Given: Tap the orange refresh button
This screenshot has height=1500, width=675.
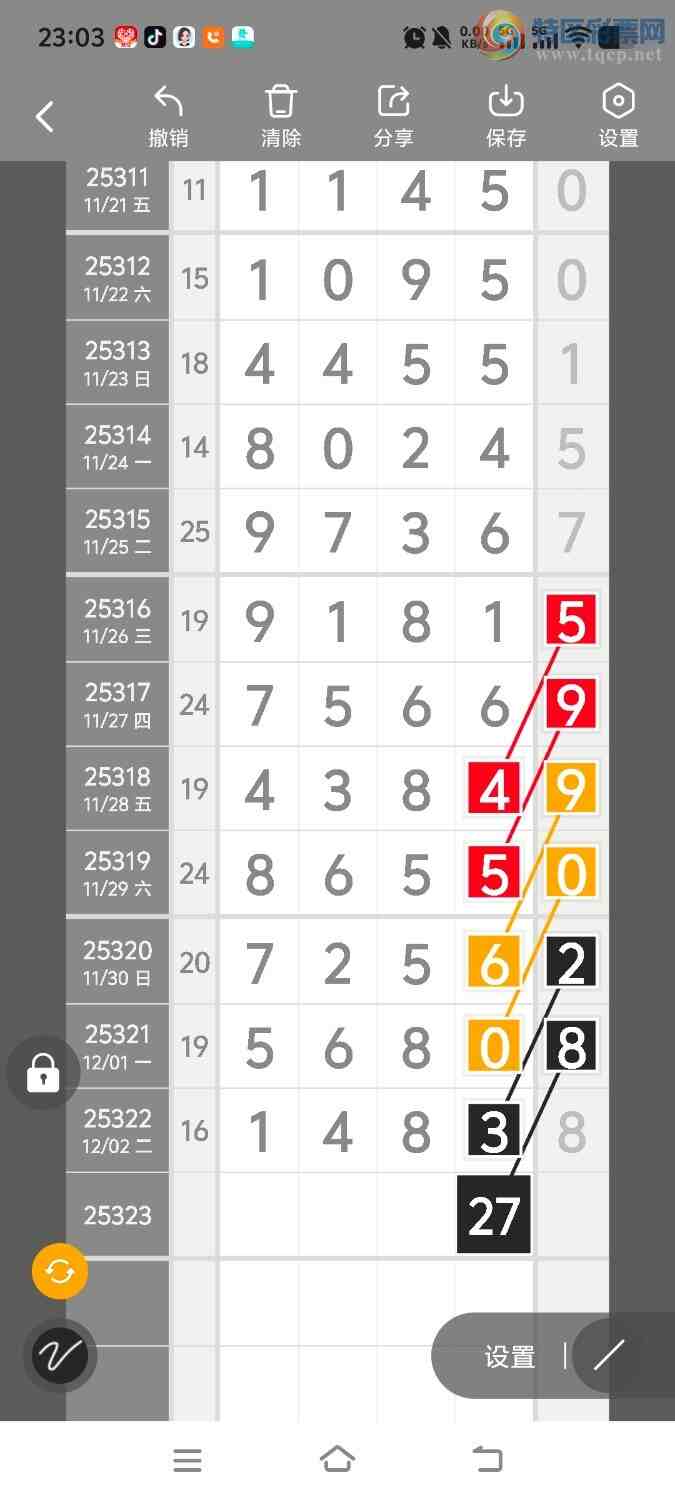Looking at the screenshot, I should tap(60, 1271).
